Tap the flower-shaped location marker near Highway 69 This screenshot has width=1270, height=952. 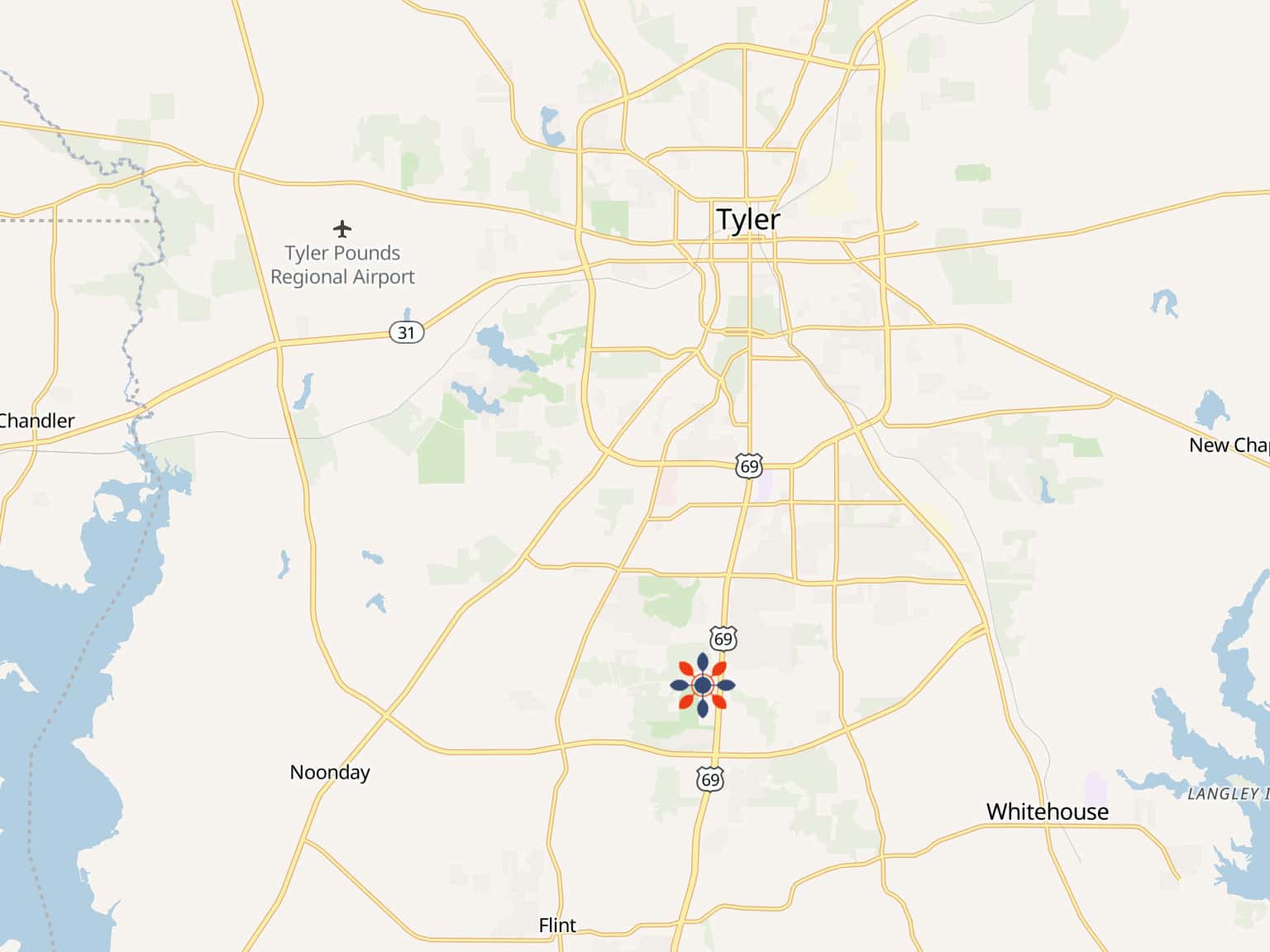[x=702, y=685]
